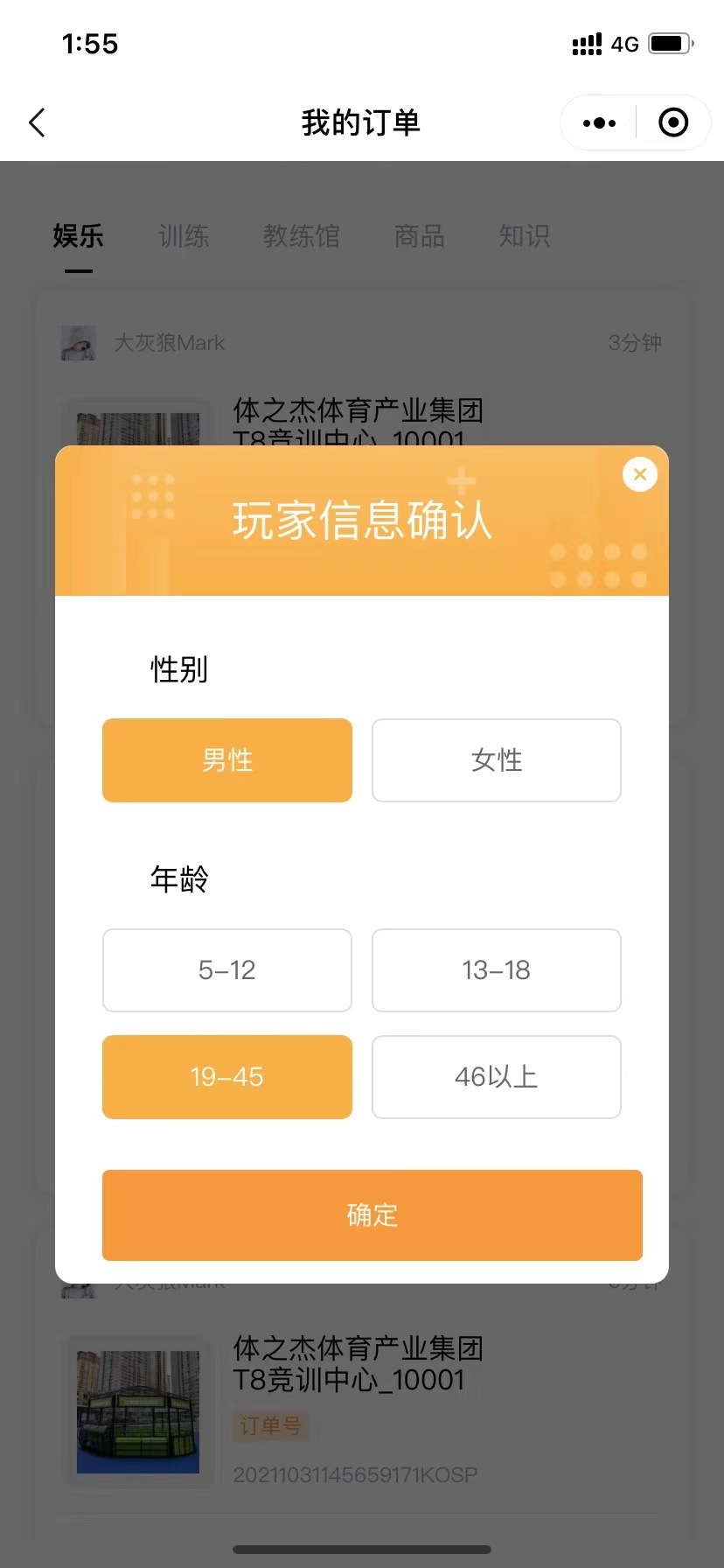Select 男性 as gender
Screen dimensions: 724x1568
coord(227,760)
